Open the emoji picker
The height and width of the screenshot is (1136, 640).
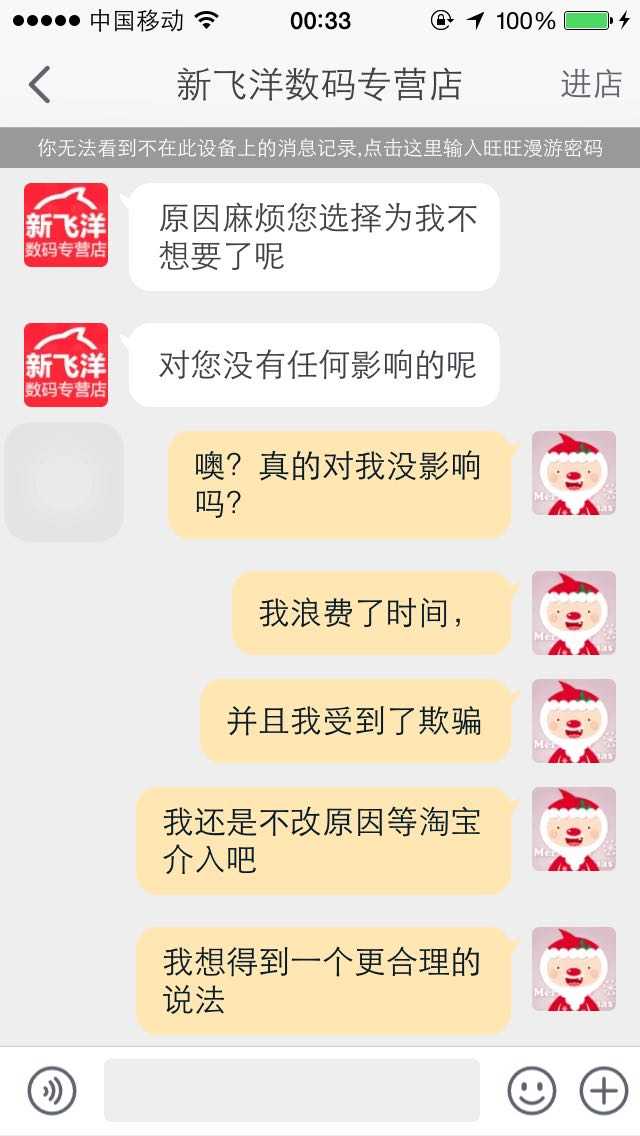[x=532, y=1090]
